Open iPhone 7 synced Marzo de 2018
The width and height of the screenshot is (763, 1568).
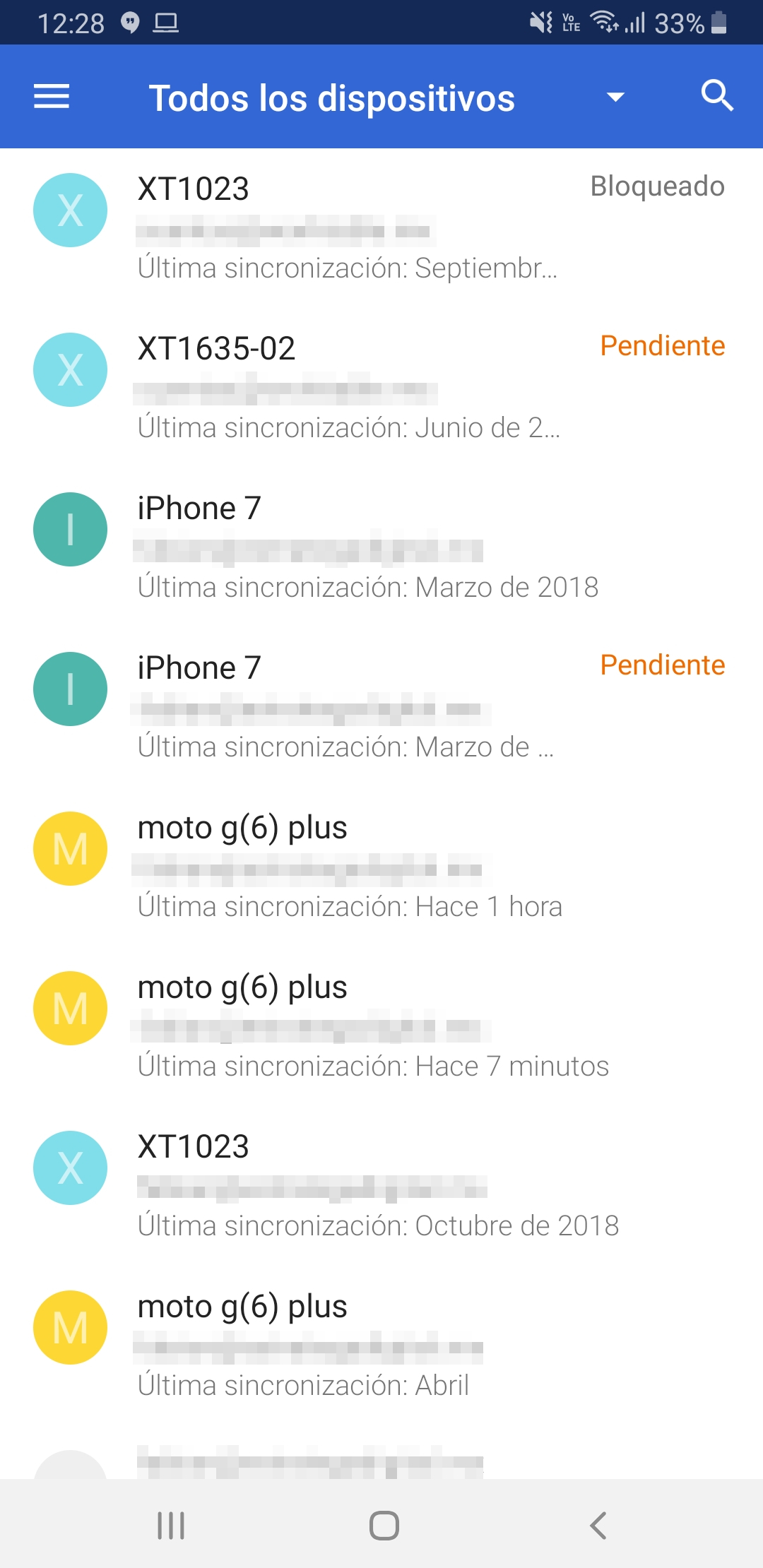tap(381, 547)
